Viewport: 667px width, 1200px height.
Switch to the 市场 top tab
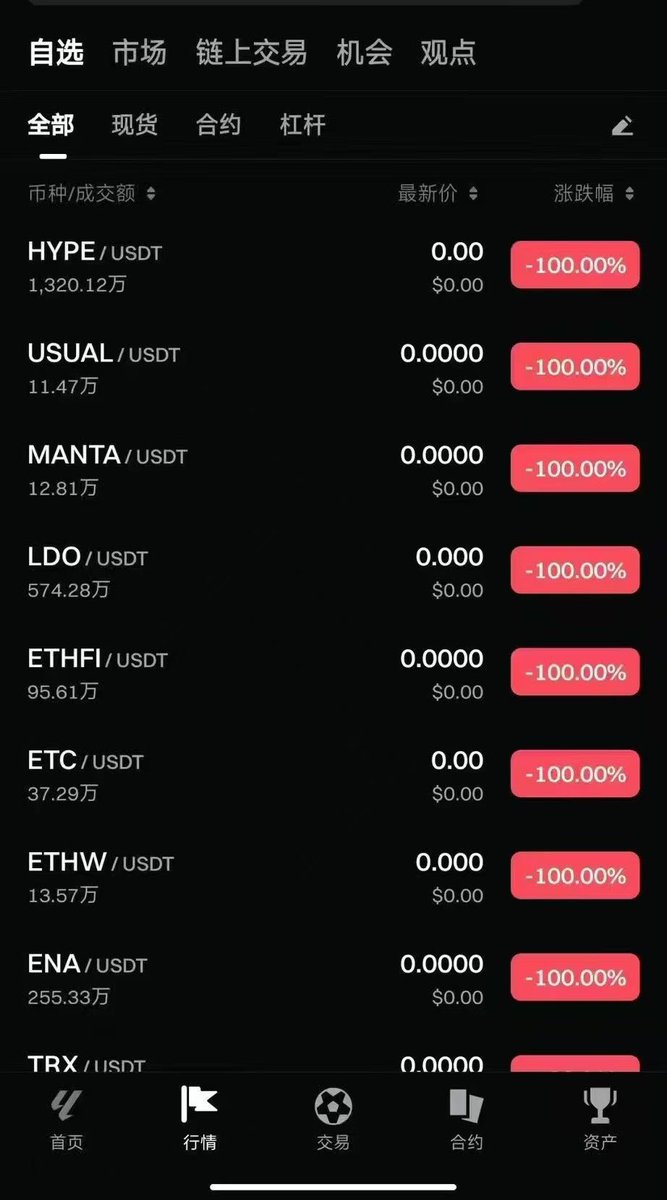point(139,52)
